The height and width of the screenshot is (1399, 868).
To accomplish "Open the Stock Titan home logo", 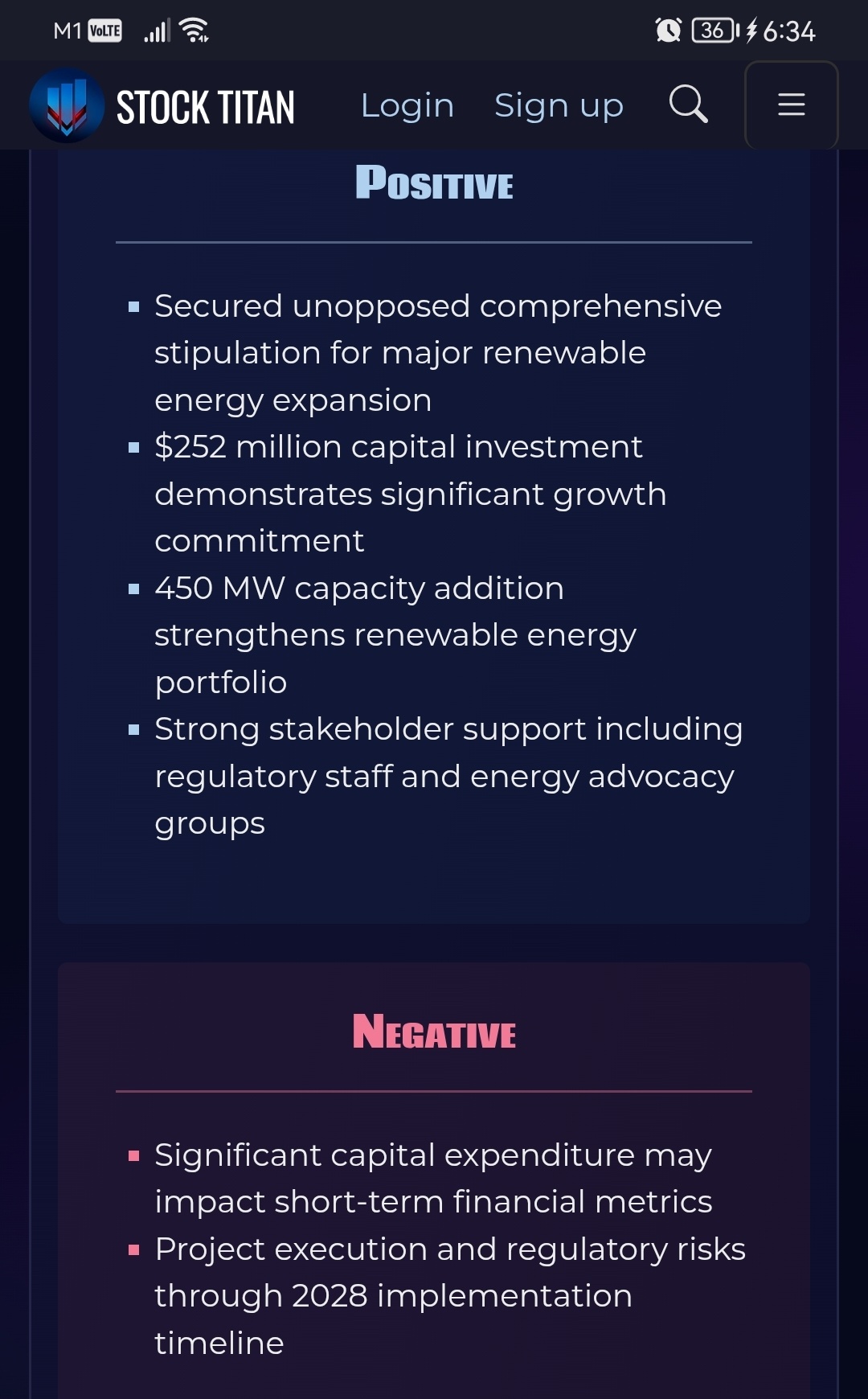I will [x=162, y=106].
